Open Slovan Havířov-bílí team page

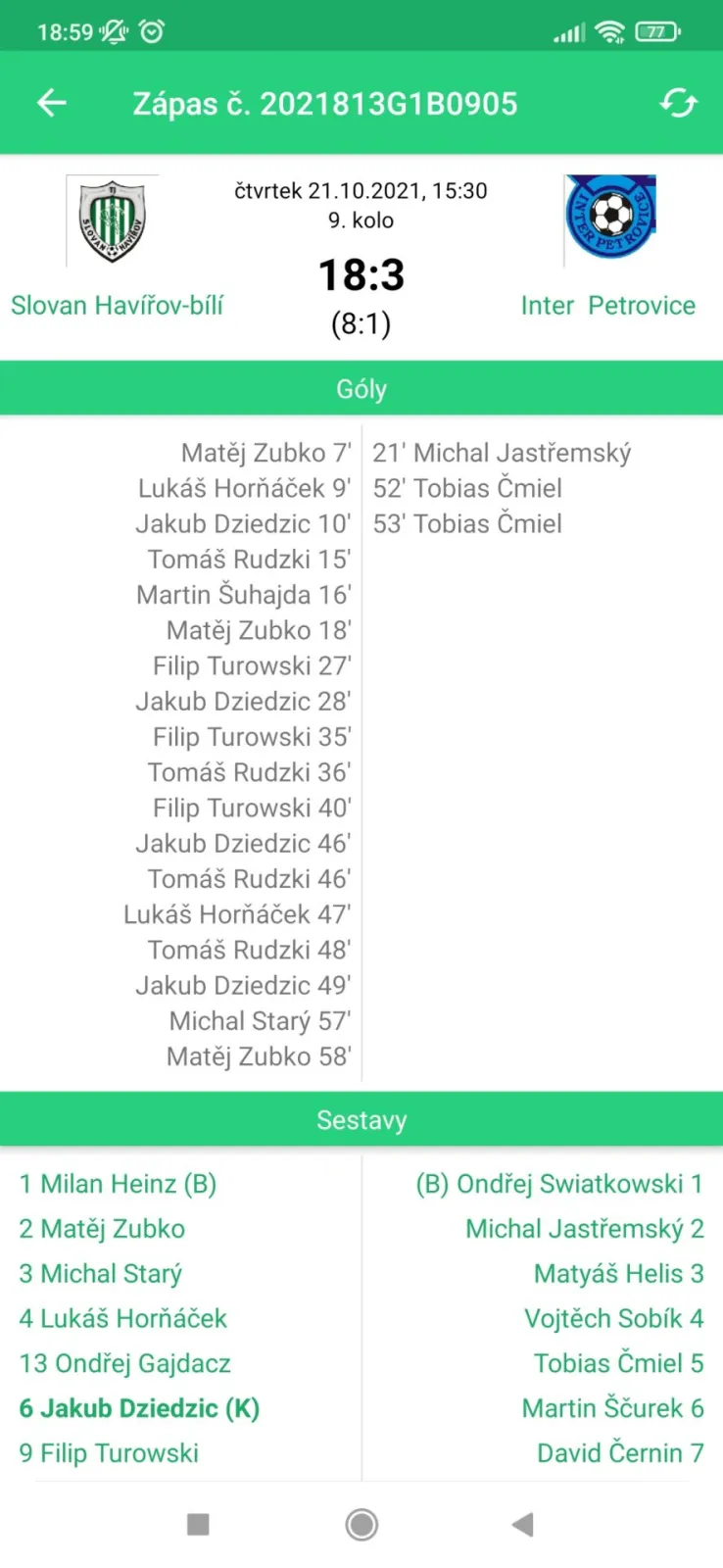[117, 306]
